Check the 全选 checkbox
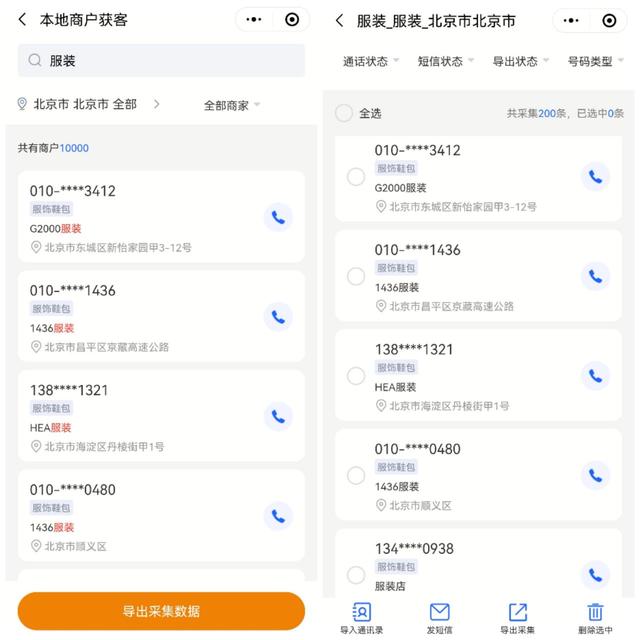 (344, 114)
